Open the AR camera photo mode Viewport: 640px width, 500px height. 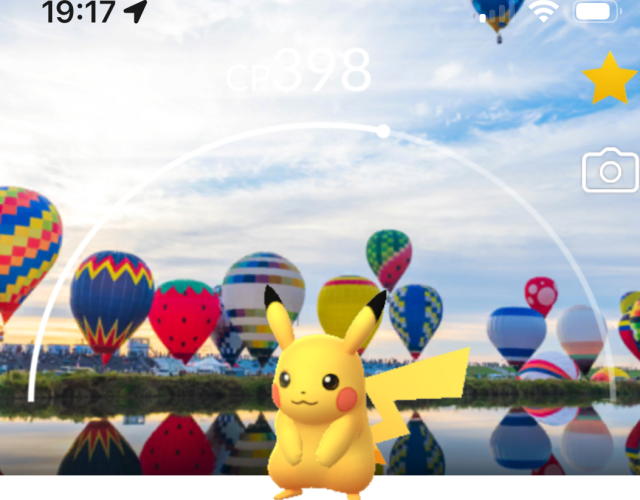click(610, 170)
